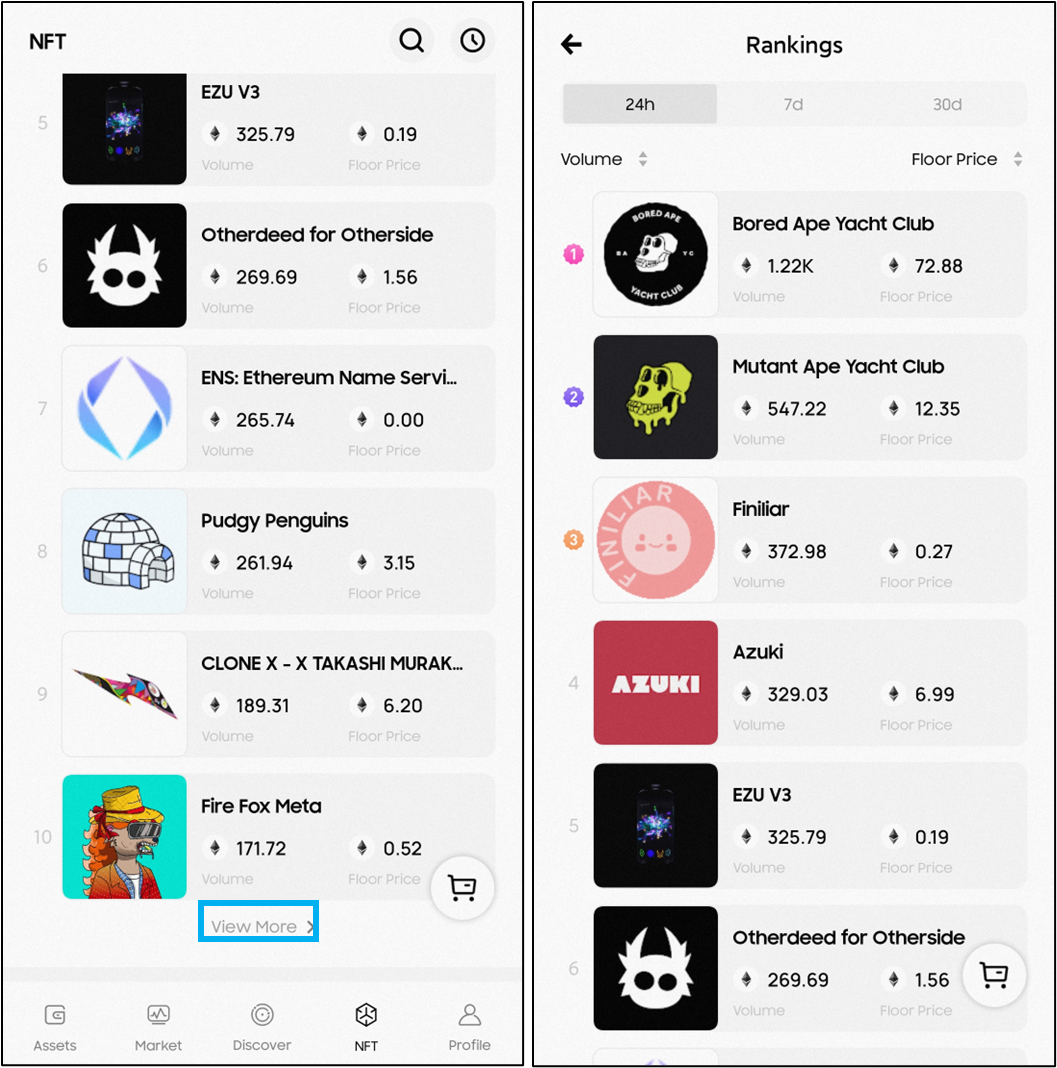The width and height of the screenshot is (1057, 1068).
Task: Go back from the Rankings screen
Action: tap(571, 44)
